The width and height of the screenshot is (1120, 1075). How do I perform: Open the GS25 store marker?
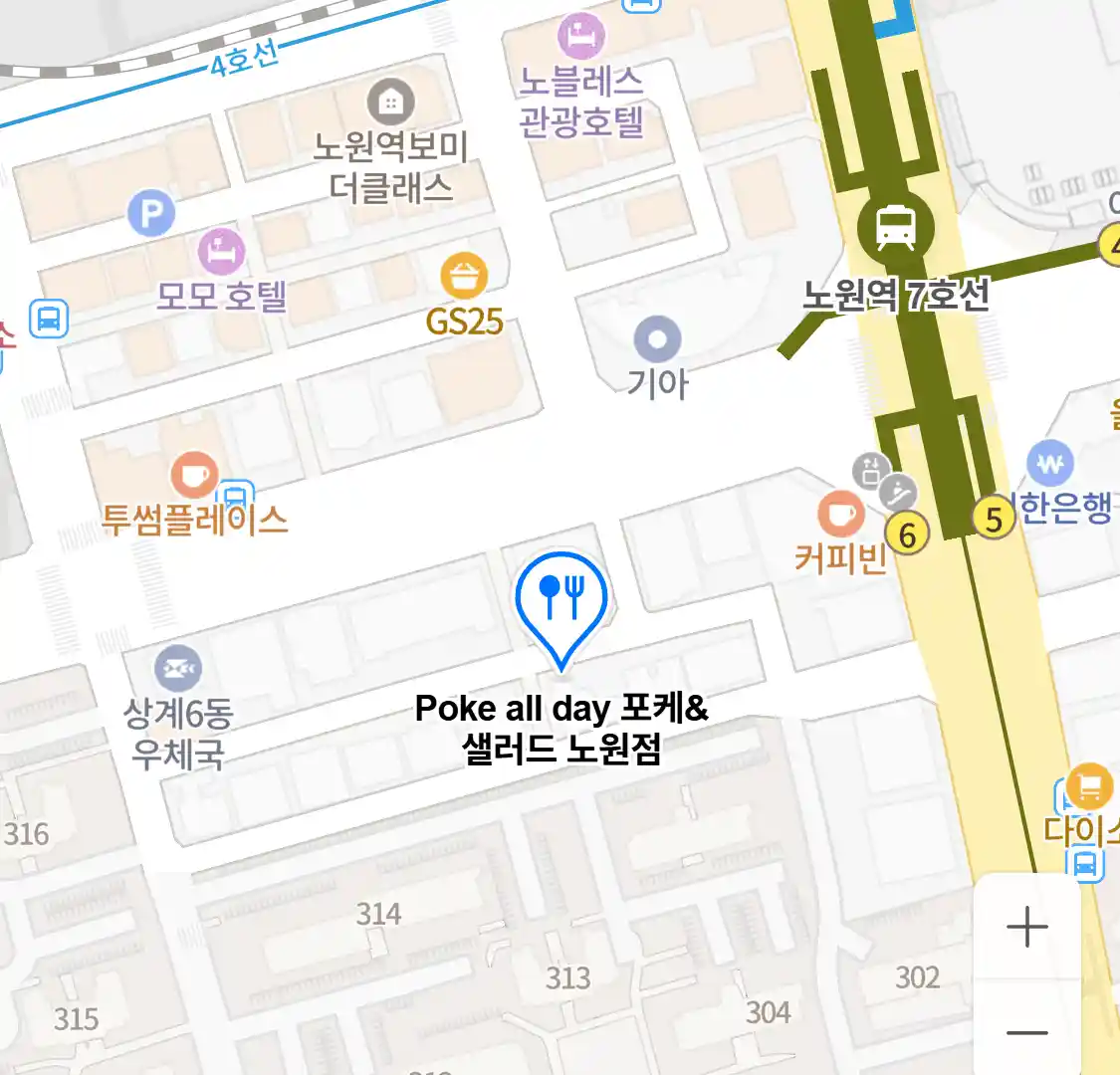tap(464, 277)
